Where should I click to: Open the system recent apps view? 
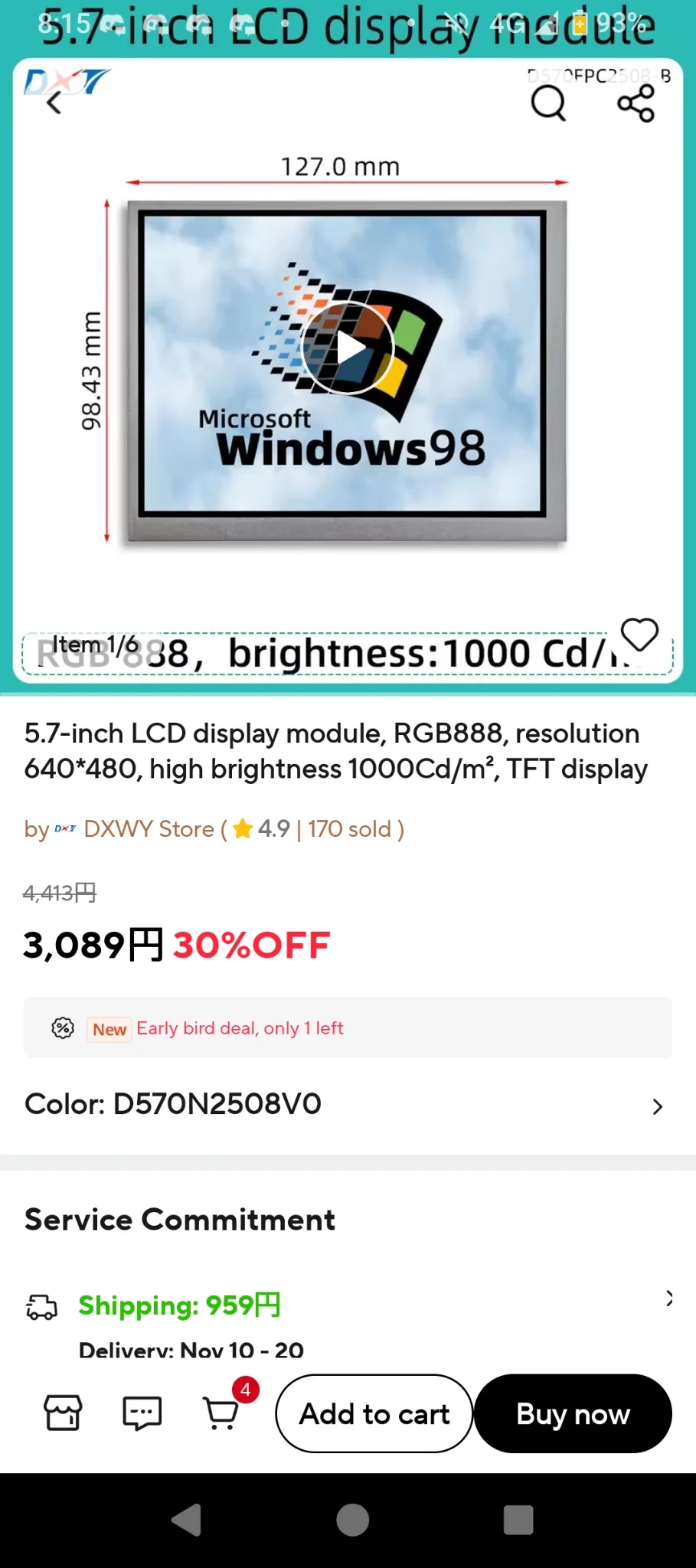[x=518, y=1520]
